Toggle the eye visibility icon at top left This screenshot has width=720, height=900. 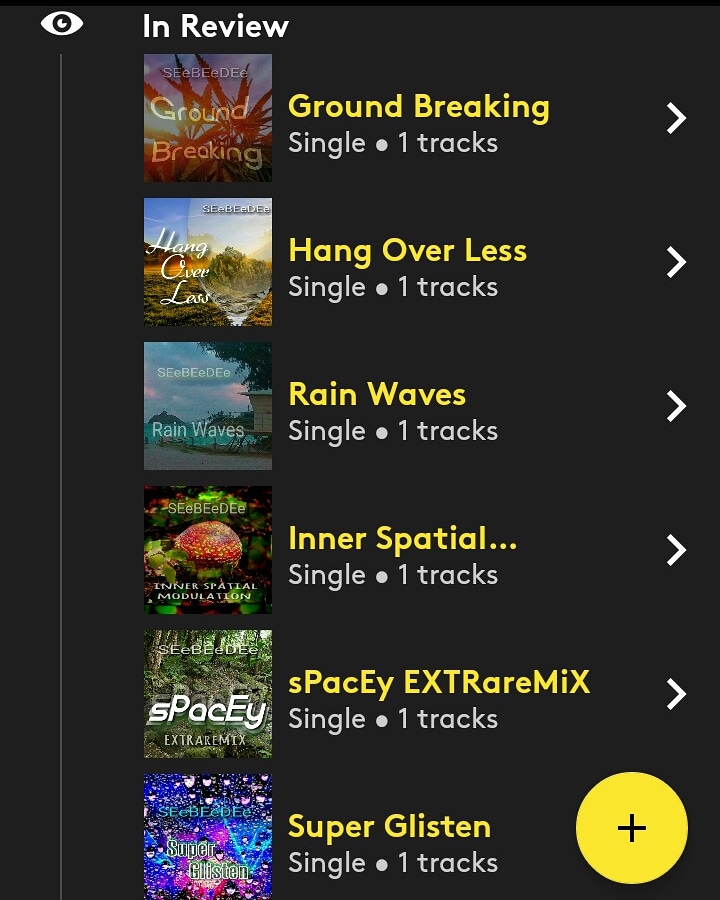click(x=62, y=22)
